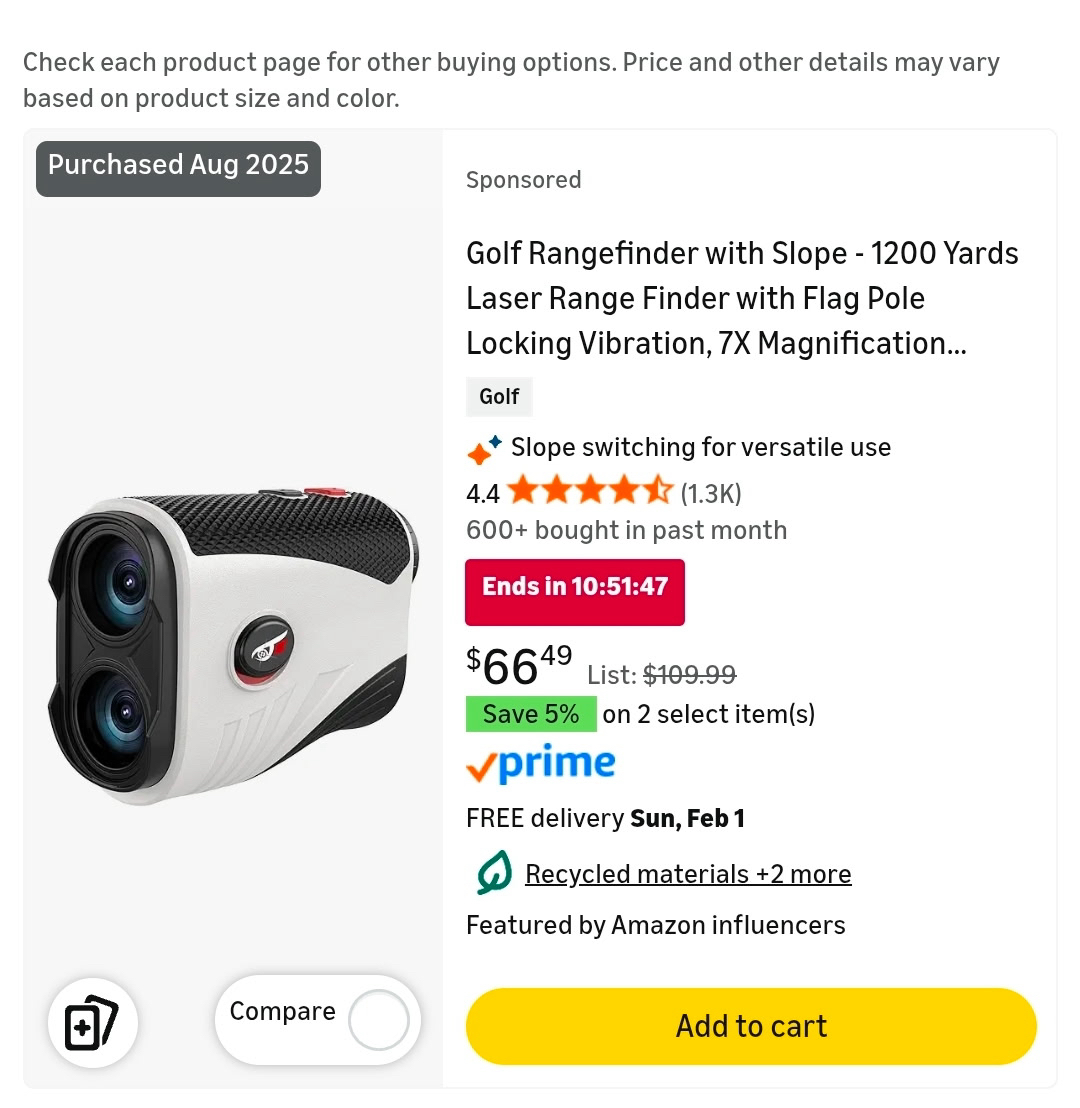Open the Golf Rangefinder product title
This screenshot has width=1080, height=1108.
[741, 298]
